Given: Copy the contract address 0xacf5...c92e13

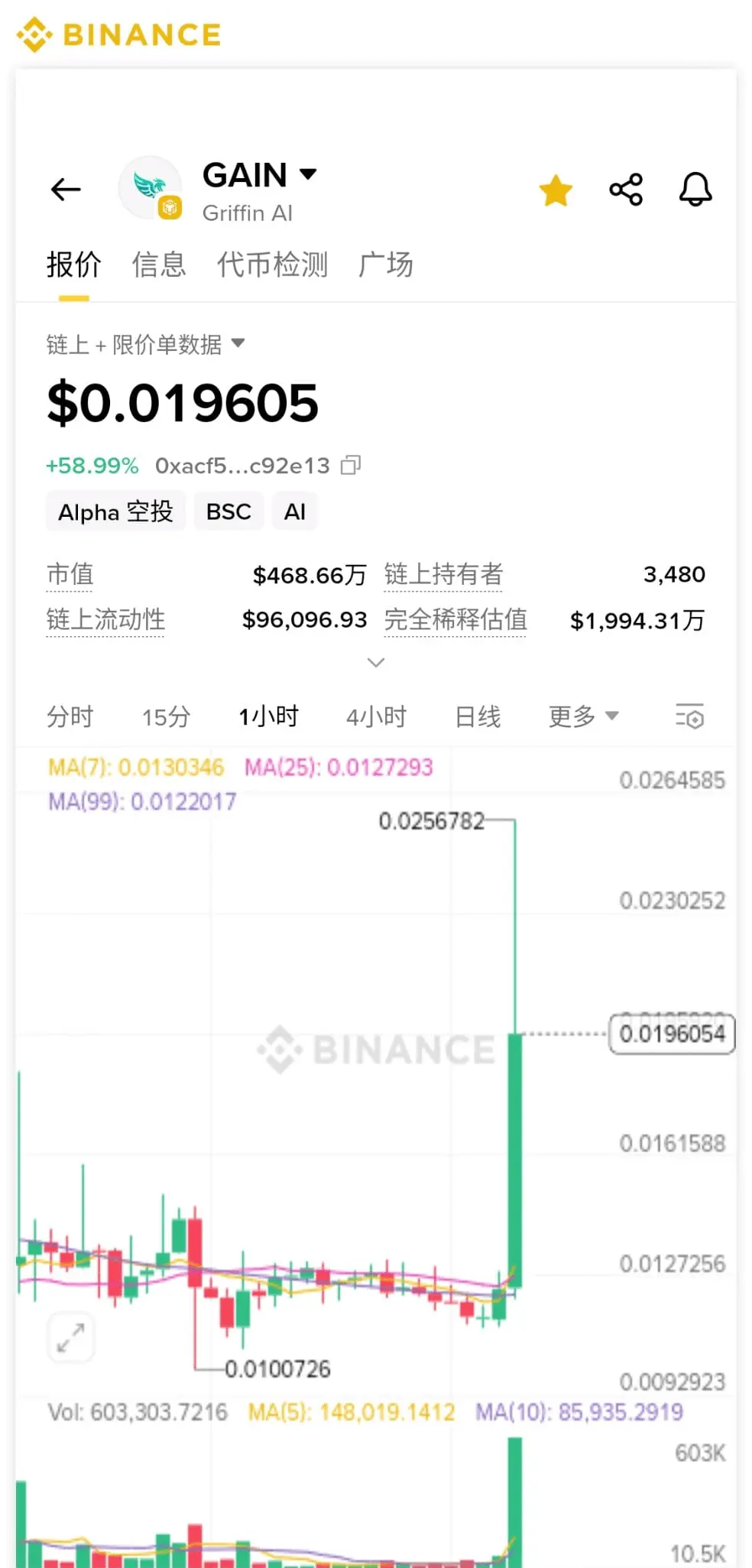Looking at the screenshot, I should point(351,465).
